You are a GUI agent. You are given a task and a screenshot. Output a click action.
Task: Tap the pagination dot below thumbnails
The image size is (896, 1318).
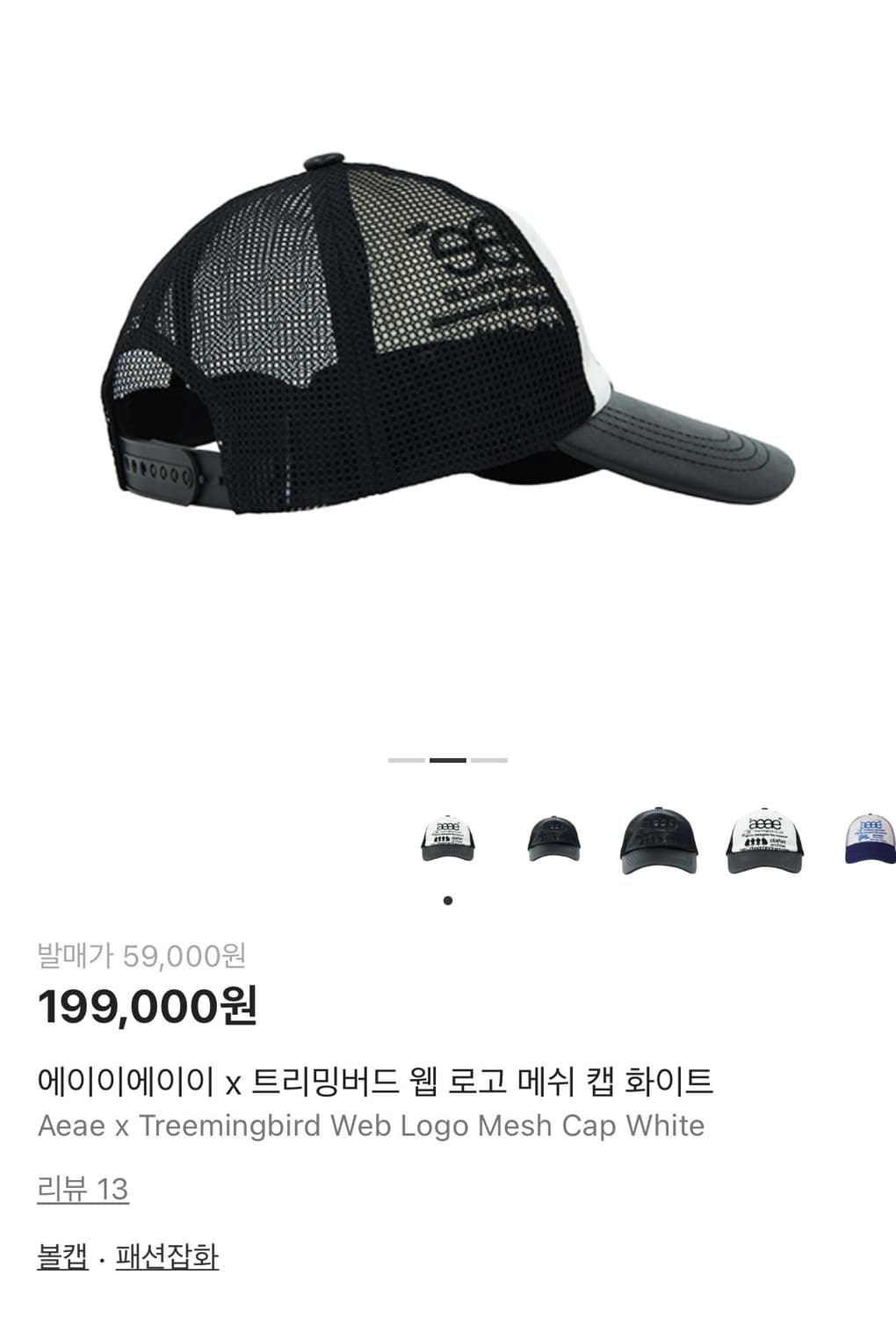[446, 900]
